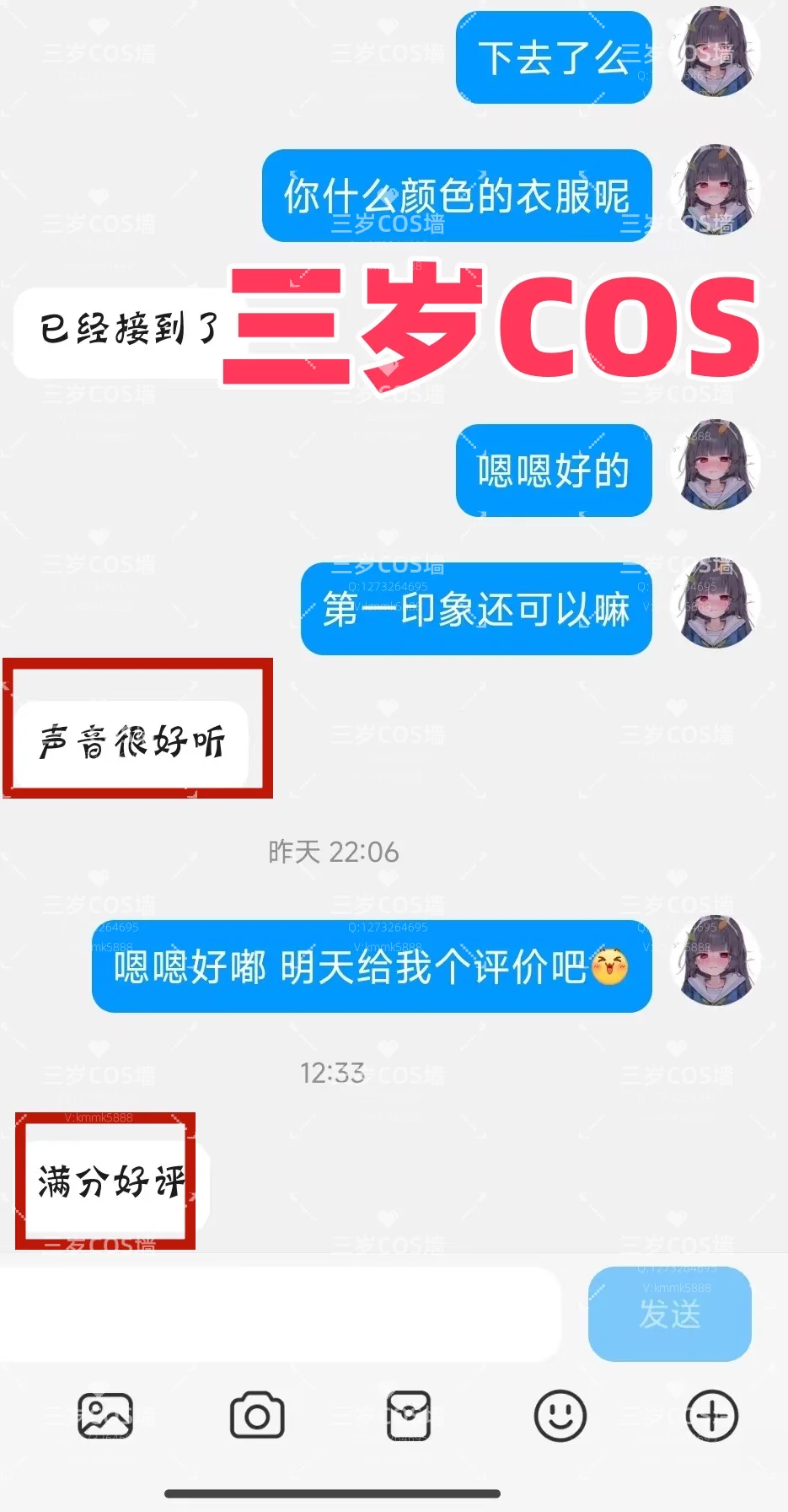Tap the message input field
The width and height of the screenshot is (788, 1512).
coord(278,1314)
